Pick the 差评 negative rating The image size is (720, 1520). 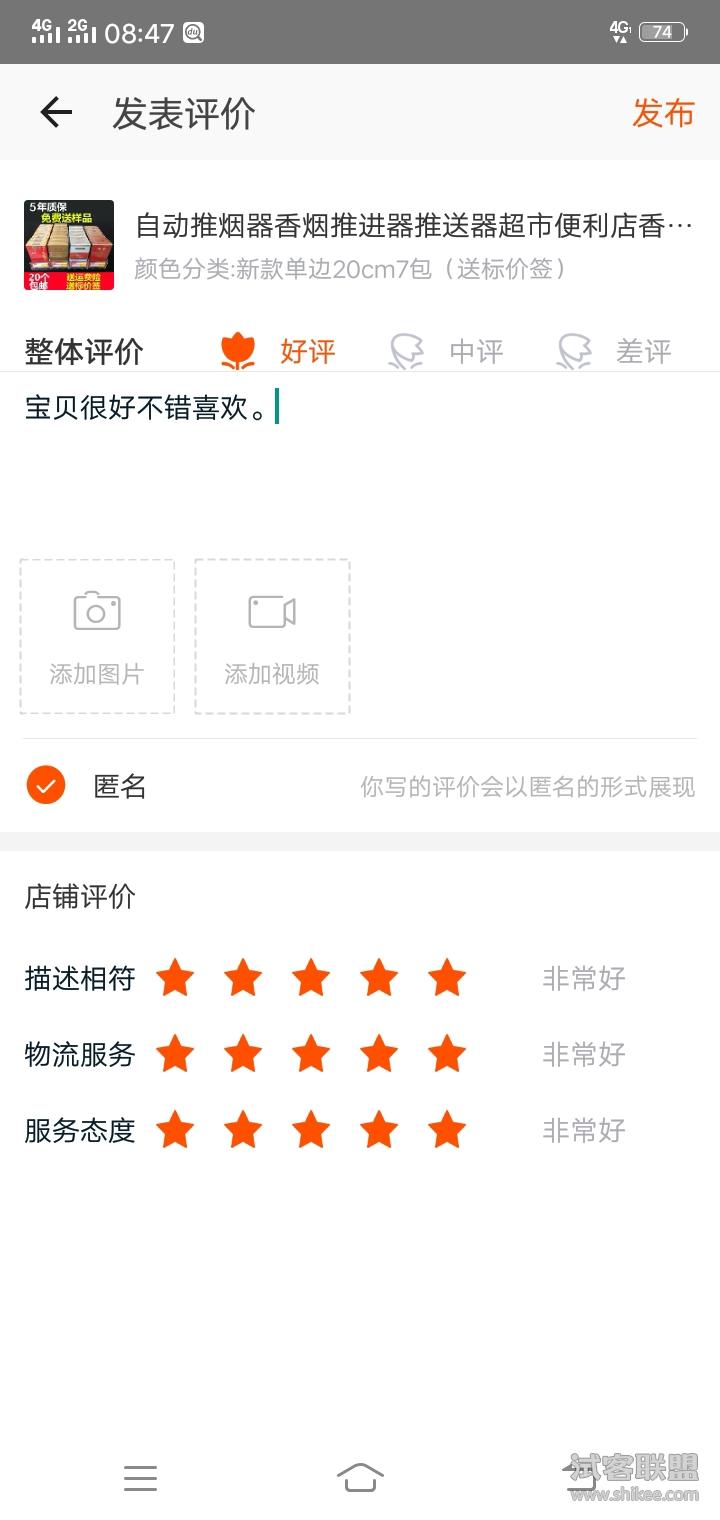(615, 351)
